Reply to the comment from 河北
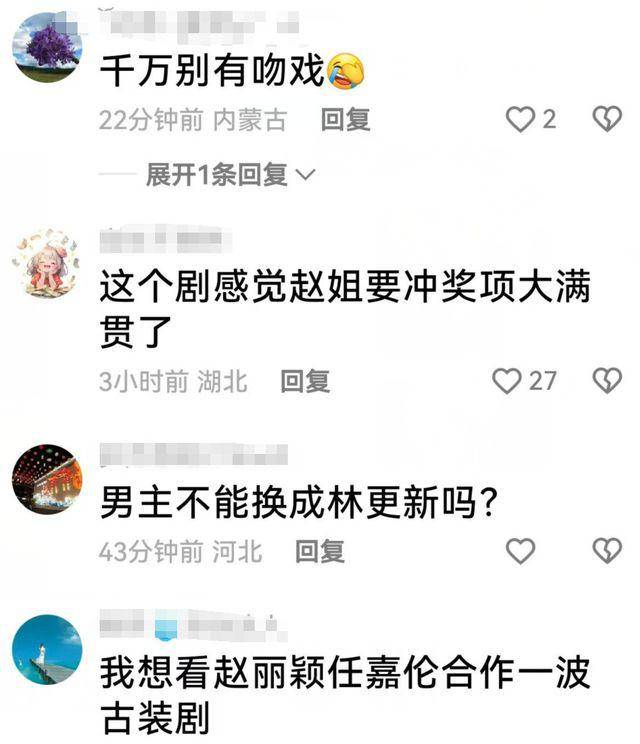640x744 pixels. coord(320,551)
